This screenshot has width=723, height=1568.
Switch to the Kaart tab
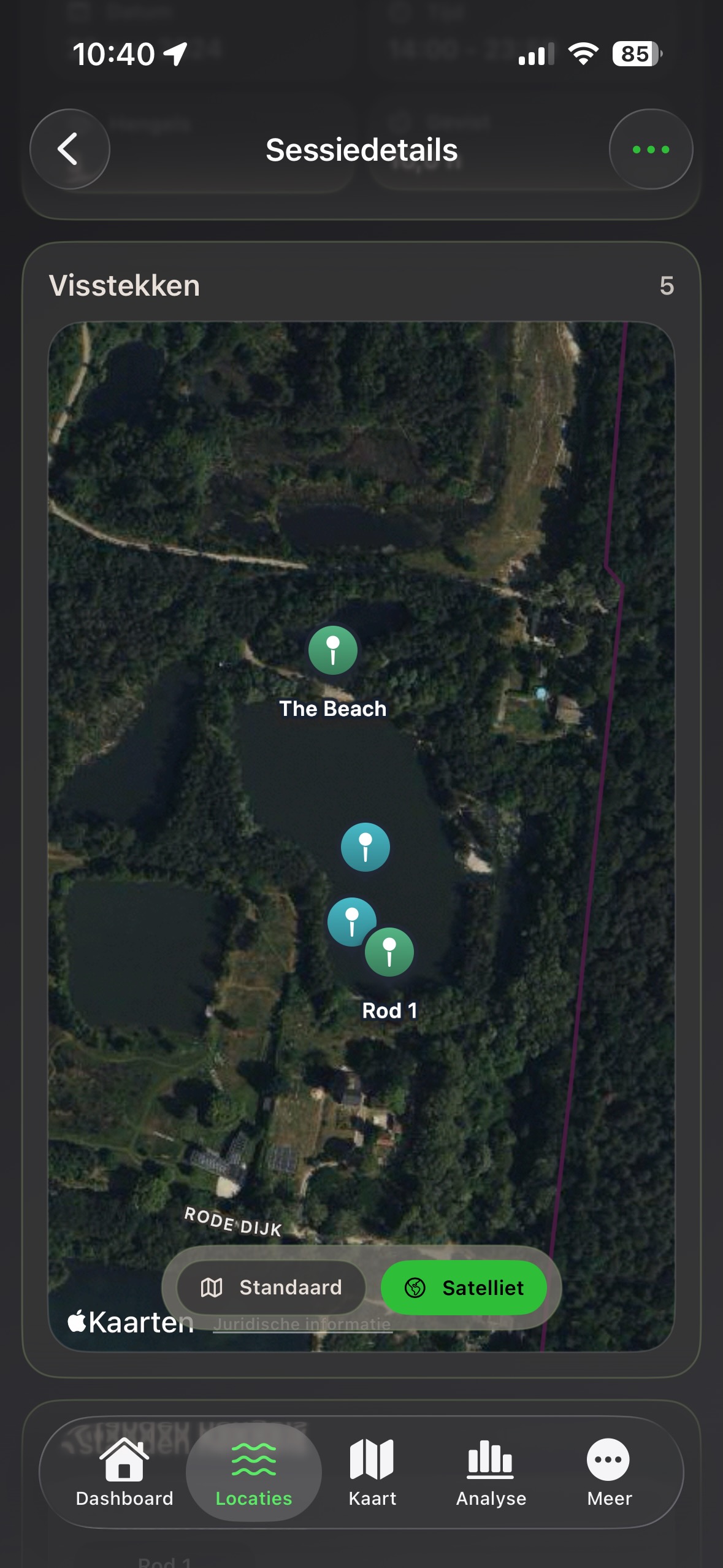pos(372,1472)
